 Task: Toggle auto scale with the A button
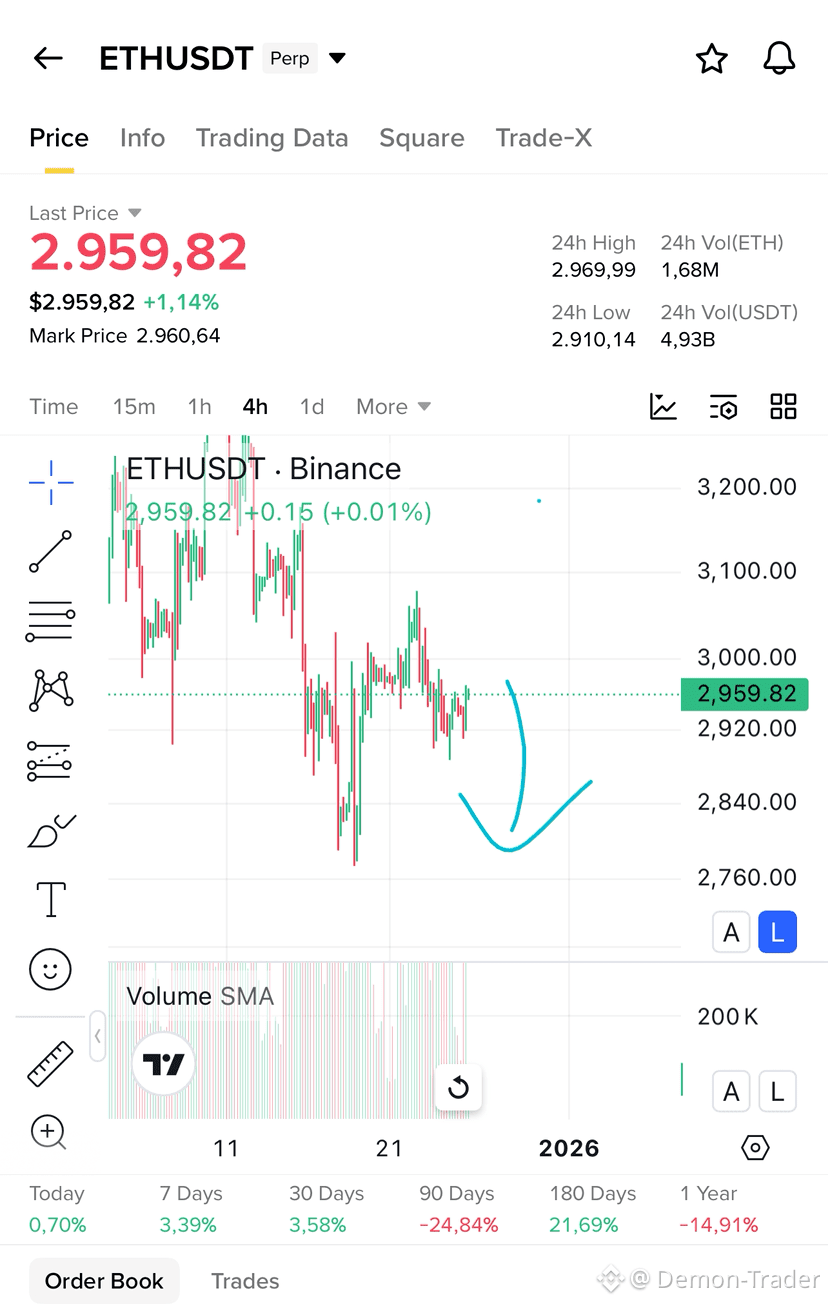coord(731,931)
